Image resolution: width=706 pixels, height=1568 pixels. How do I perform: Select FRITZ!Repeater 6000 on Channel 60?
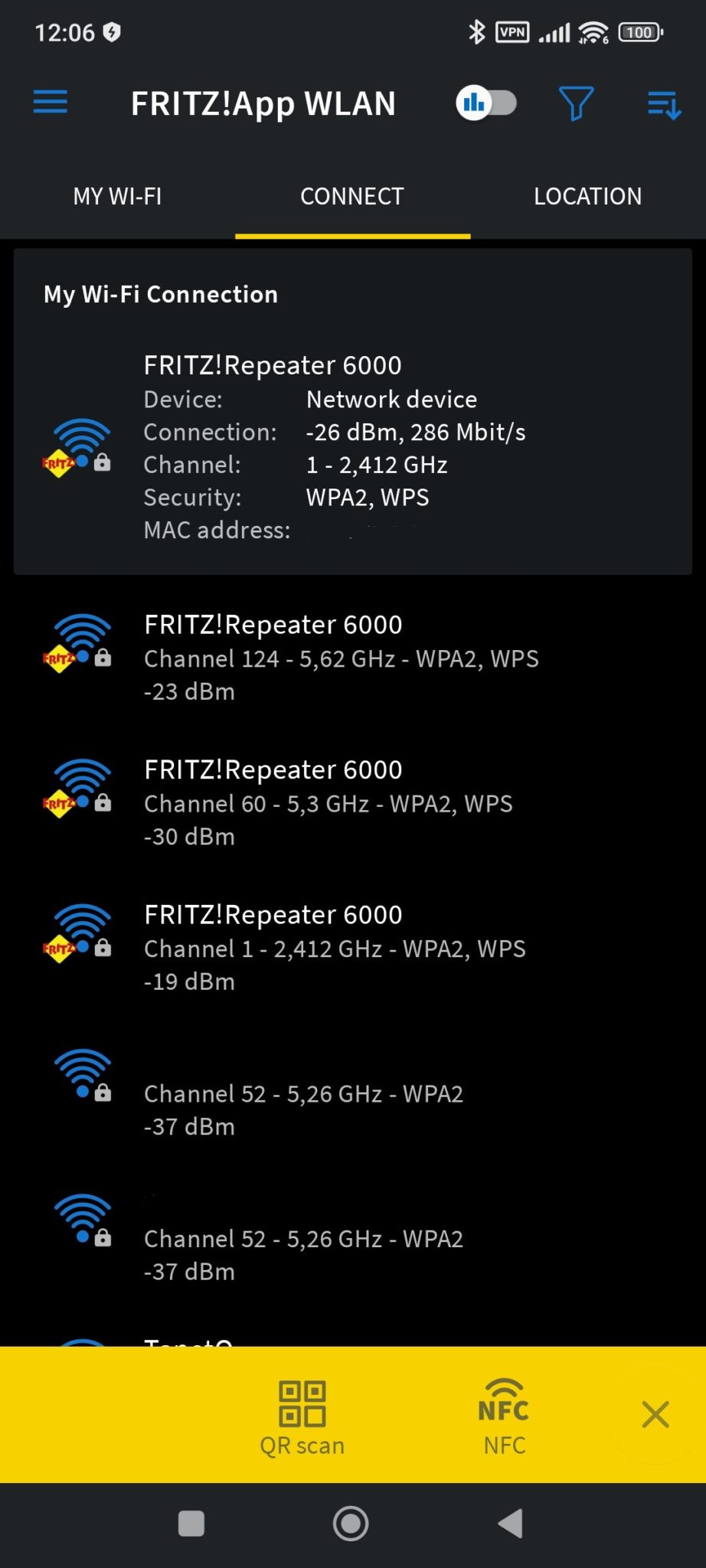point(353,802)
